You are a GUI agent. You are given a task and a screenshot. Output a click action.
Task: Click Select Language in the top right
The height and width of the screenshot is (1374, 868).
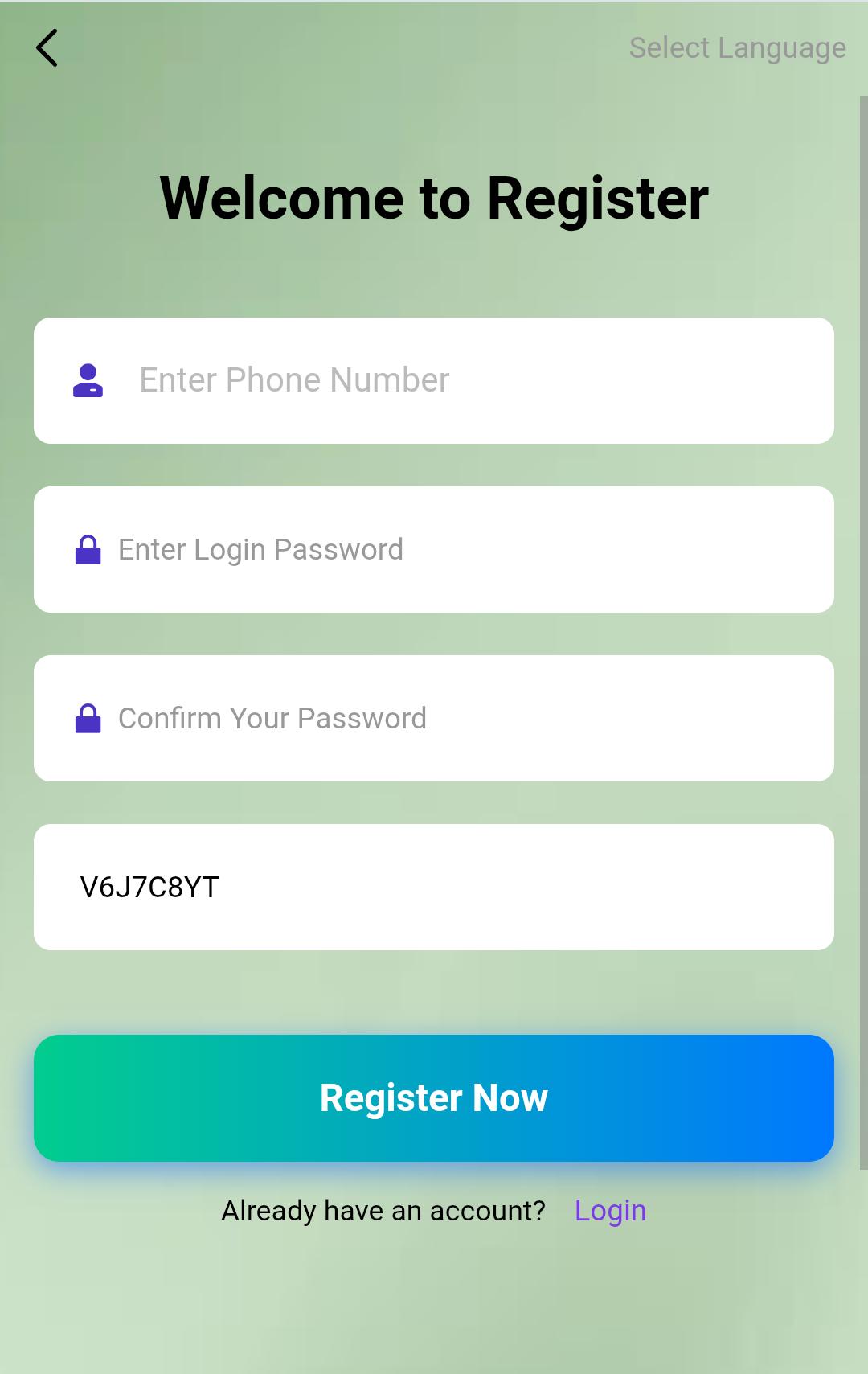click(x=737, y=47)
